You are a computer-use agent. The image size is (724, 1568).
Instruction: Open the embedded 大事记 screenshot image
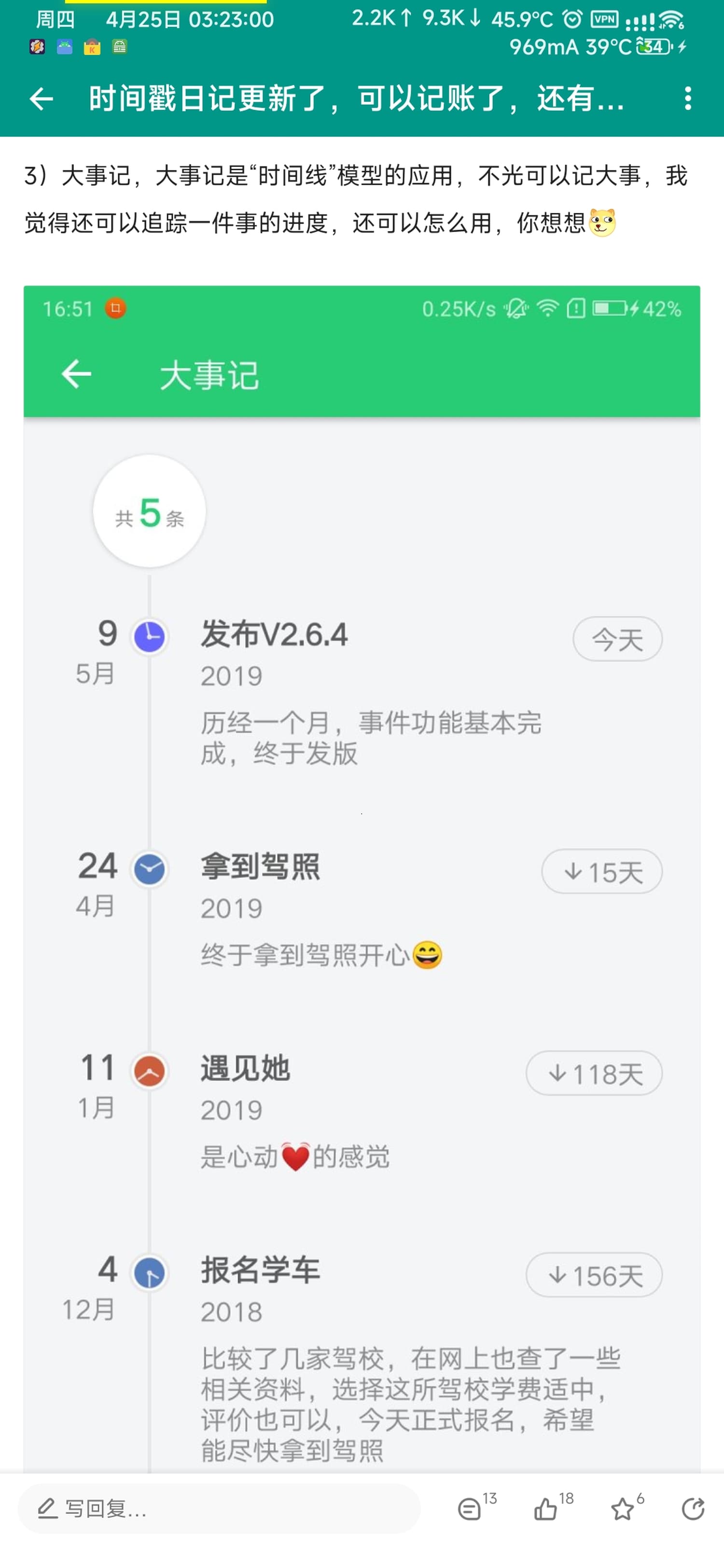[x=362, y=852]
